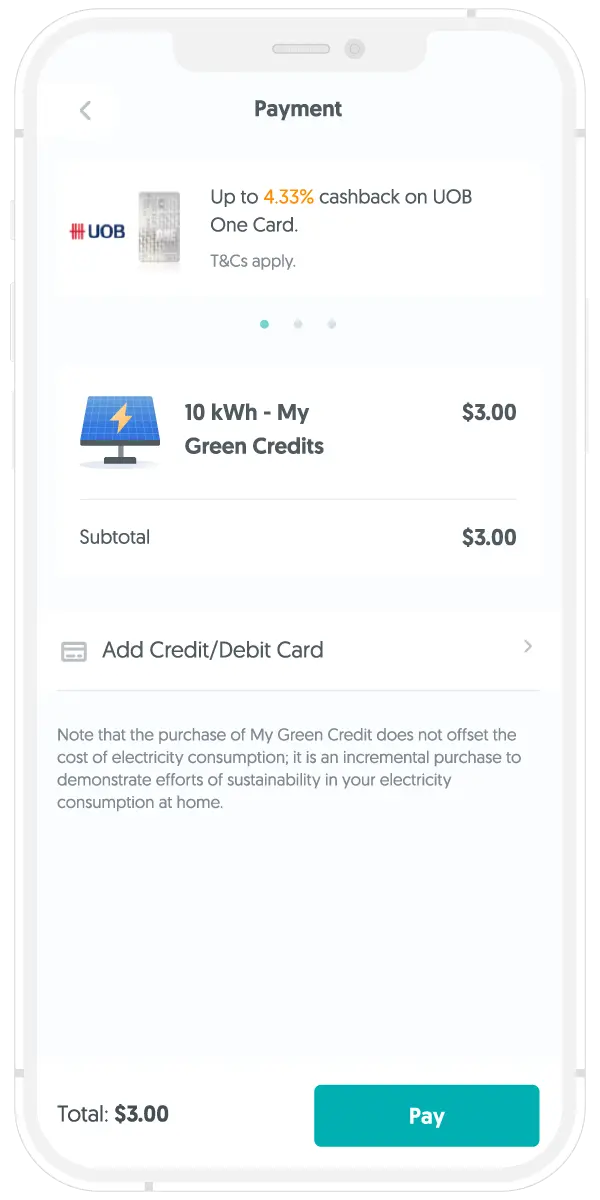This screenshot has width=600, height=1200.
Task: Tap the Pay button
Action: click(426, 1116)
